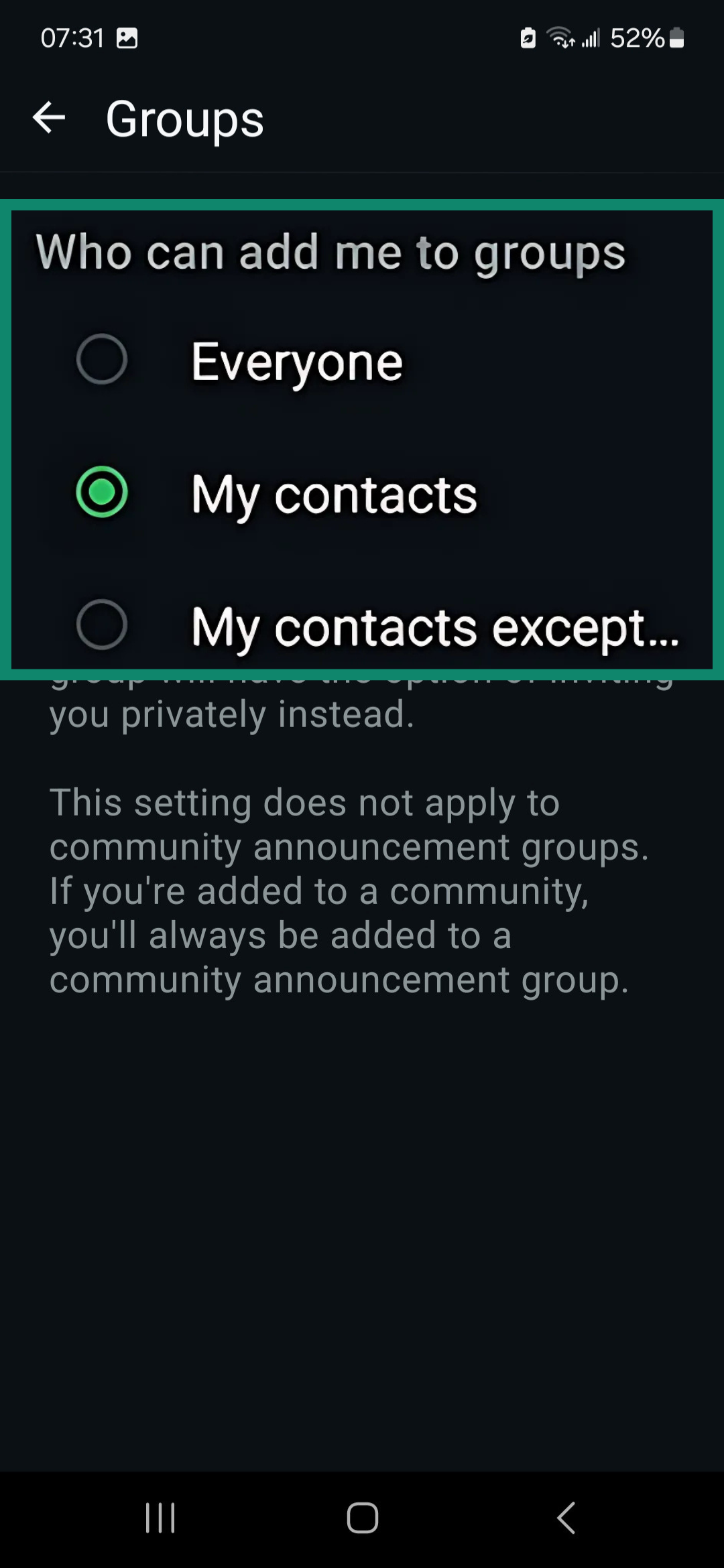This screenshot has height=1568, width=724.
Task: Tap the Groups title text
Action: click(183, 118)
